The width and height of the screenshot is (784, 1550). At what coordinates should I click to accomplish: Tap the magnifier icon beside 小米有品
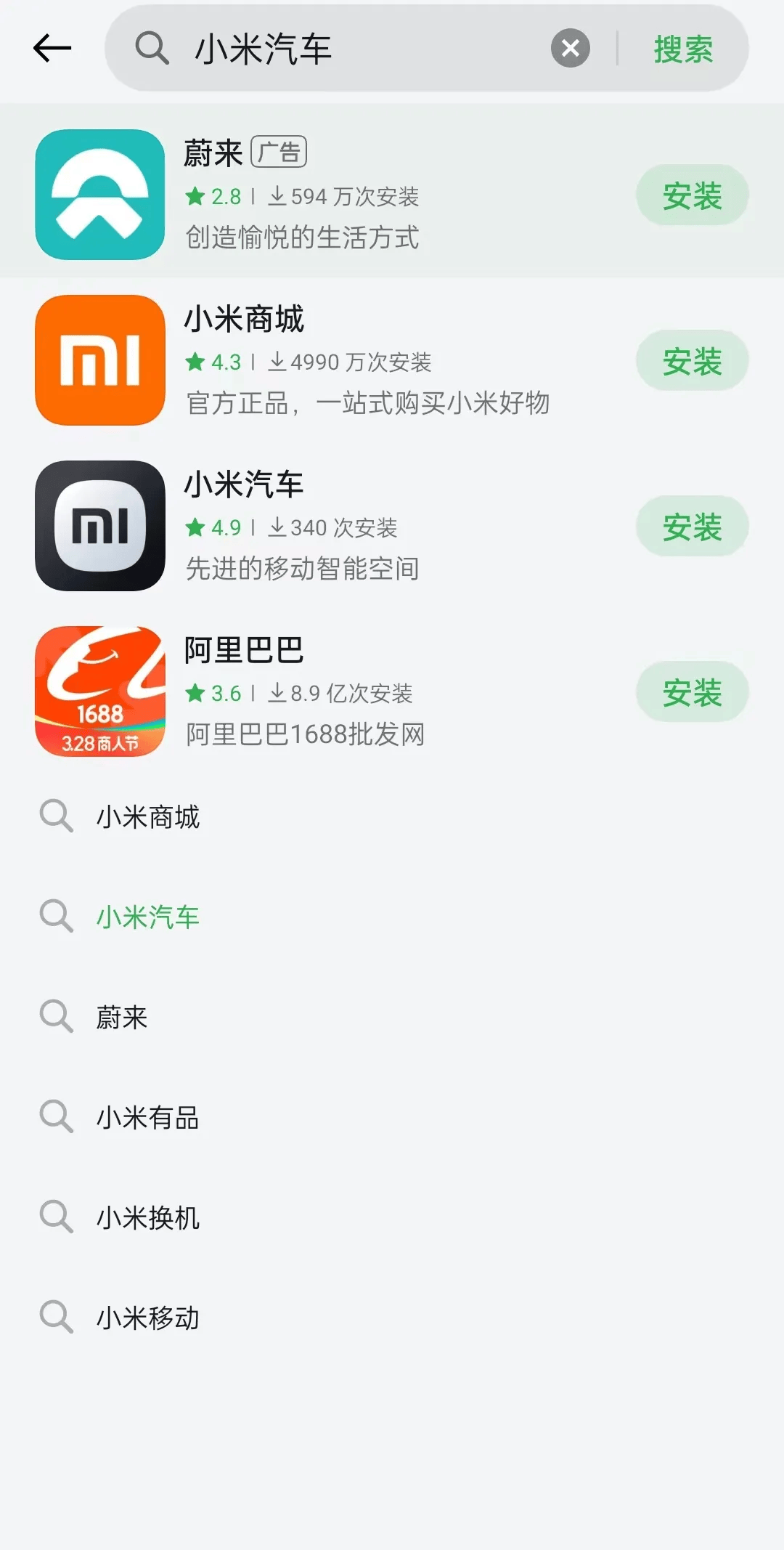[55, 1116]
